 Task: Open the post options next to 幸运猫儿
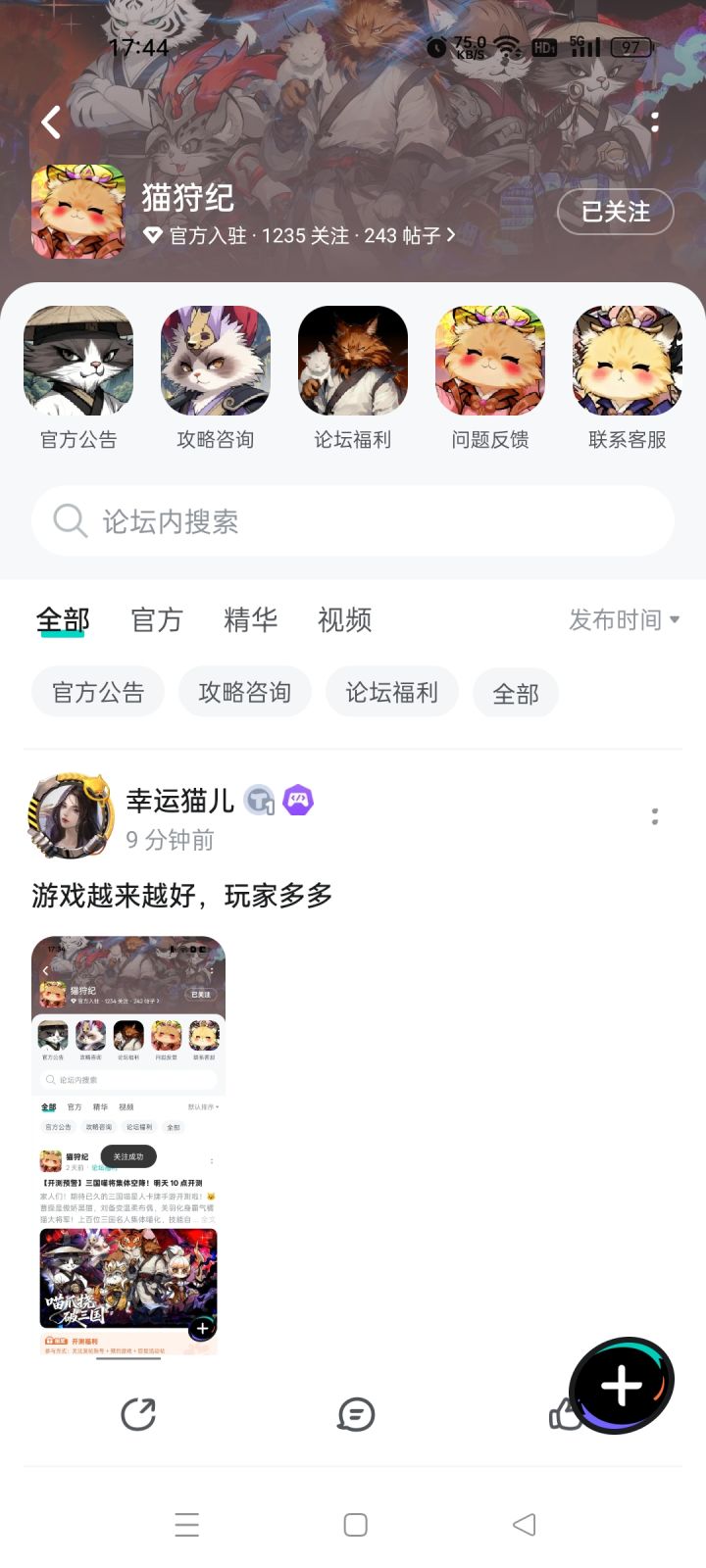(655, 816)
